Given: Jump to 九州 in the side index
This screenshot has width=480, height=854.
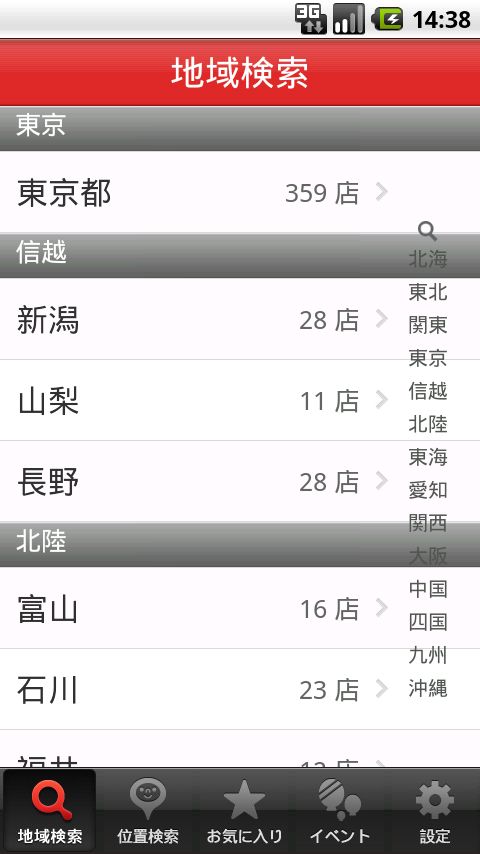Looking at the screenshot, I should [x=428, y=655].
